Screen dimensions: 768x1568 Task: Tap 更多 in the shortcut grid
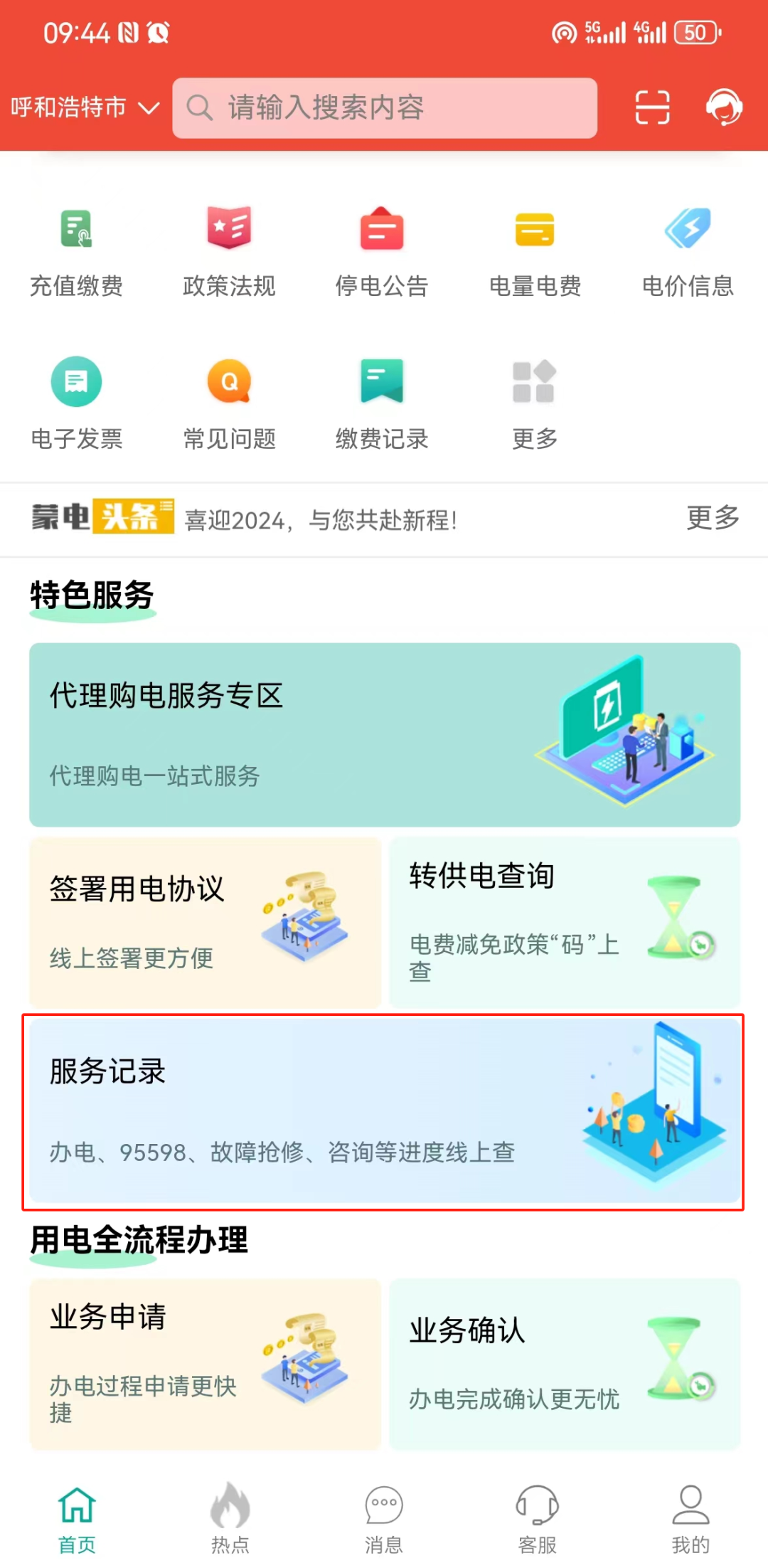pyautogui.click(x=535, y=403)
